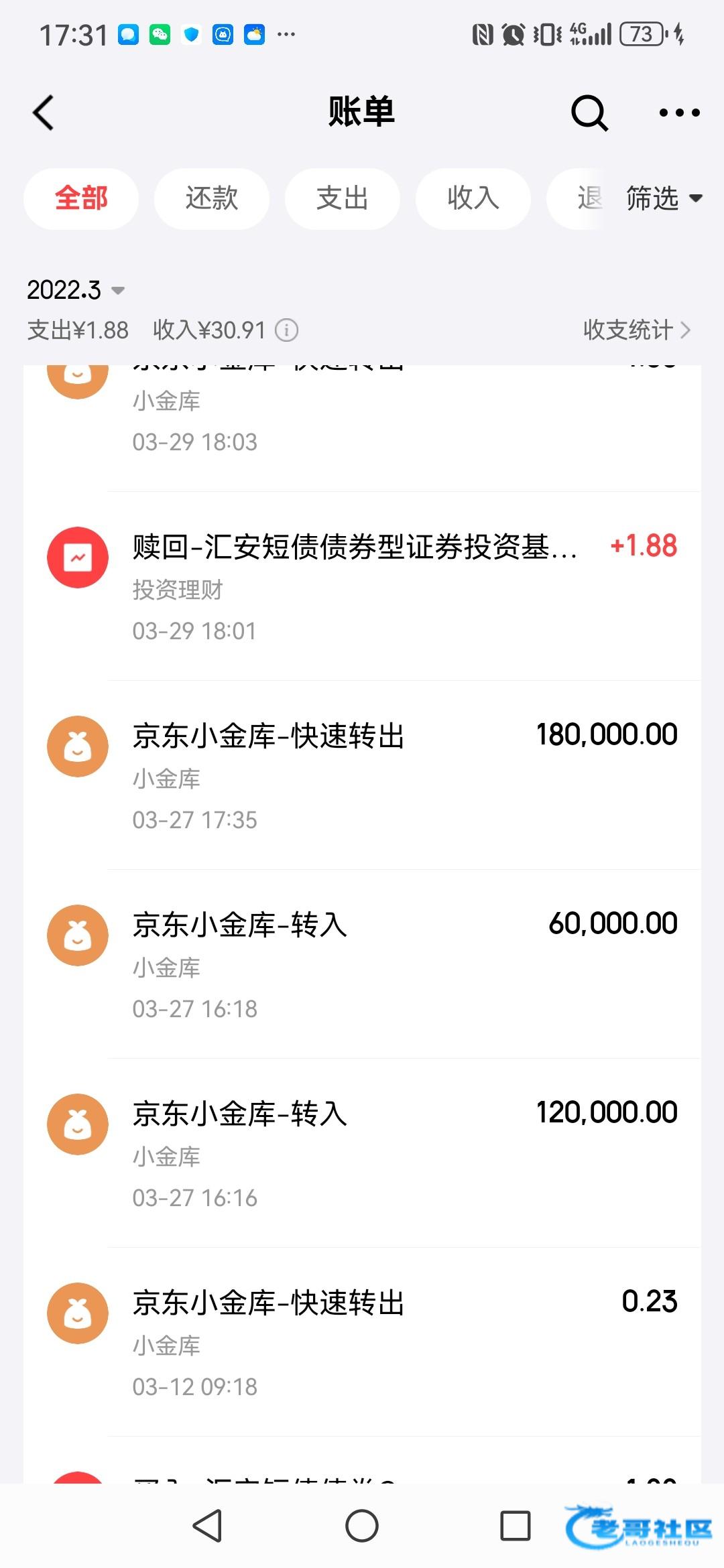Image resolution: width=724 pixels, height=1568 pixels.
Task: View the 60,000.00 转入 transaction
Action: coord(362,964)
